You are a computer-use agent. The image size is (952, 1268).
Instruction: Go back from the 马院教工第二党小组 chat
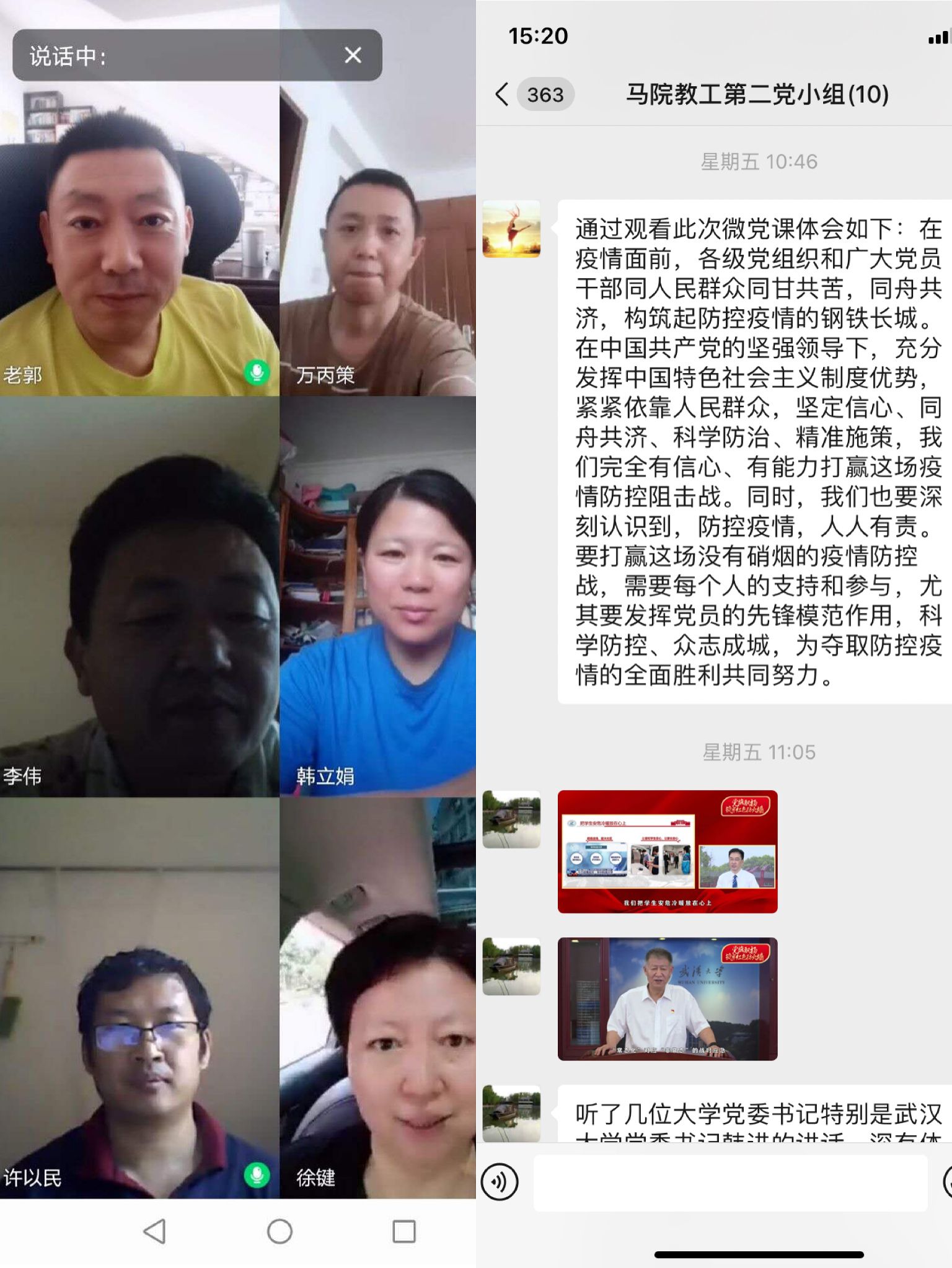tap(502, 94)
